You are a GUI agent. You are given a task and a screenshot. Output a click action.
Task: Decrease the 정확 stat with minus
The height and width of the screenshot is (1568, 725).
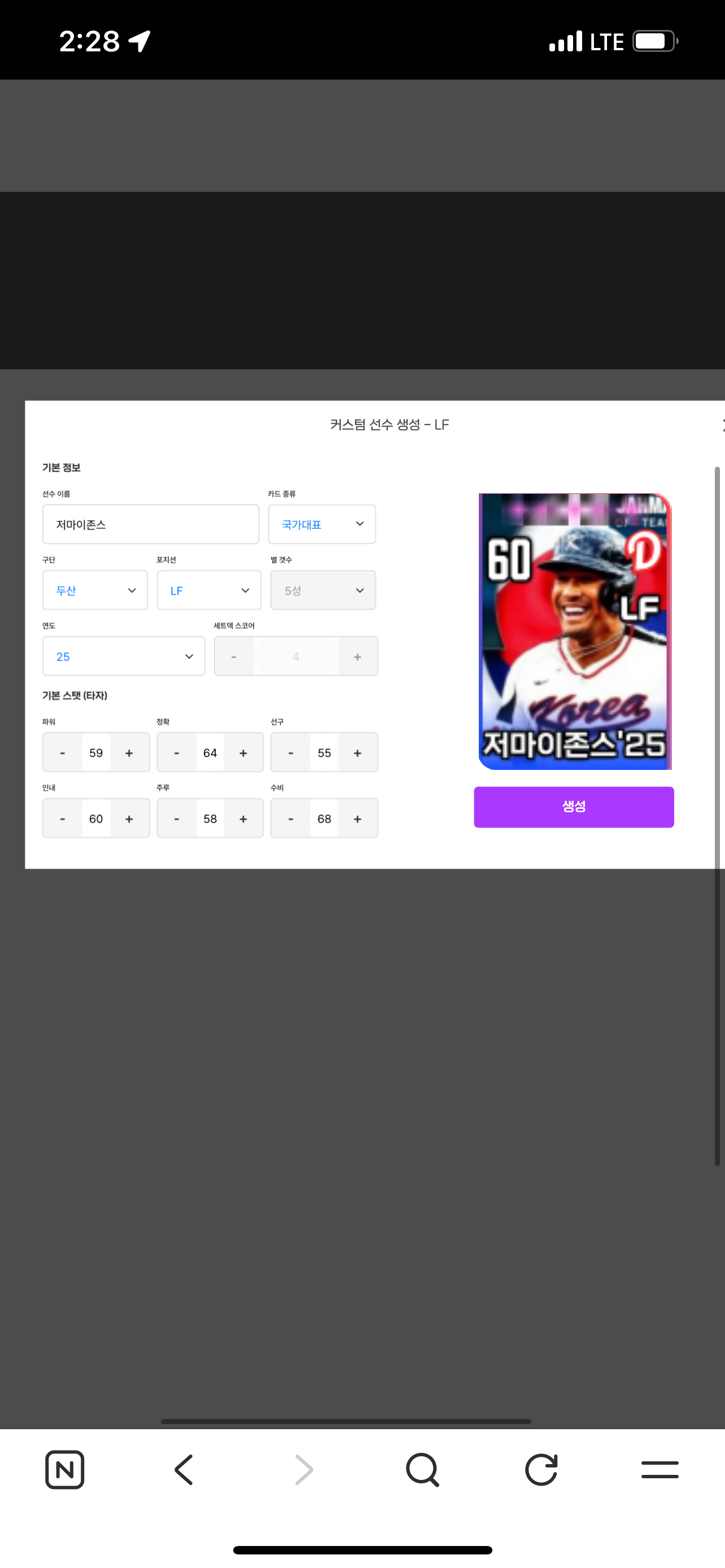click(x=177, y=753)
